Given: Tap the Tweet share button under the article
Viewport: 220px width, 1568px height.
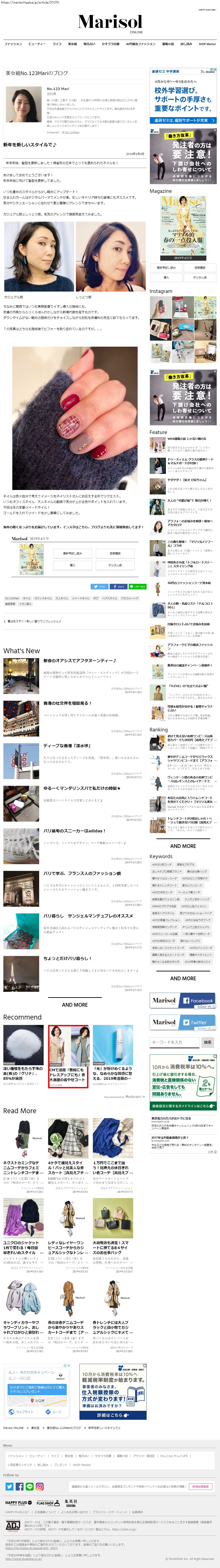Looking at the screenshot, I should (x=100, y=586).
